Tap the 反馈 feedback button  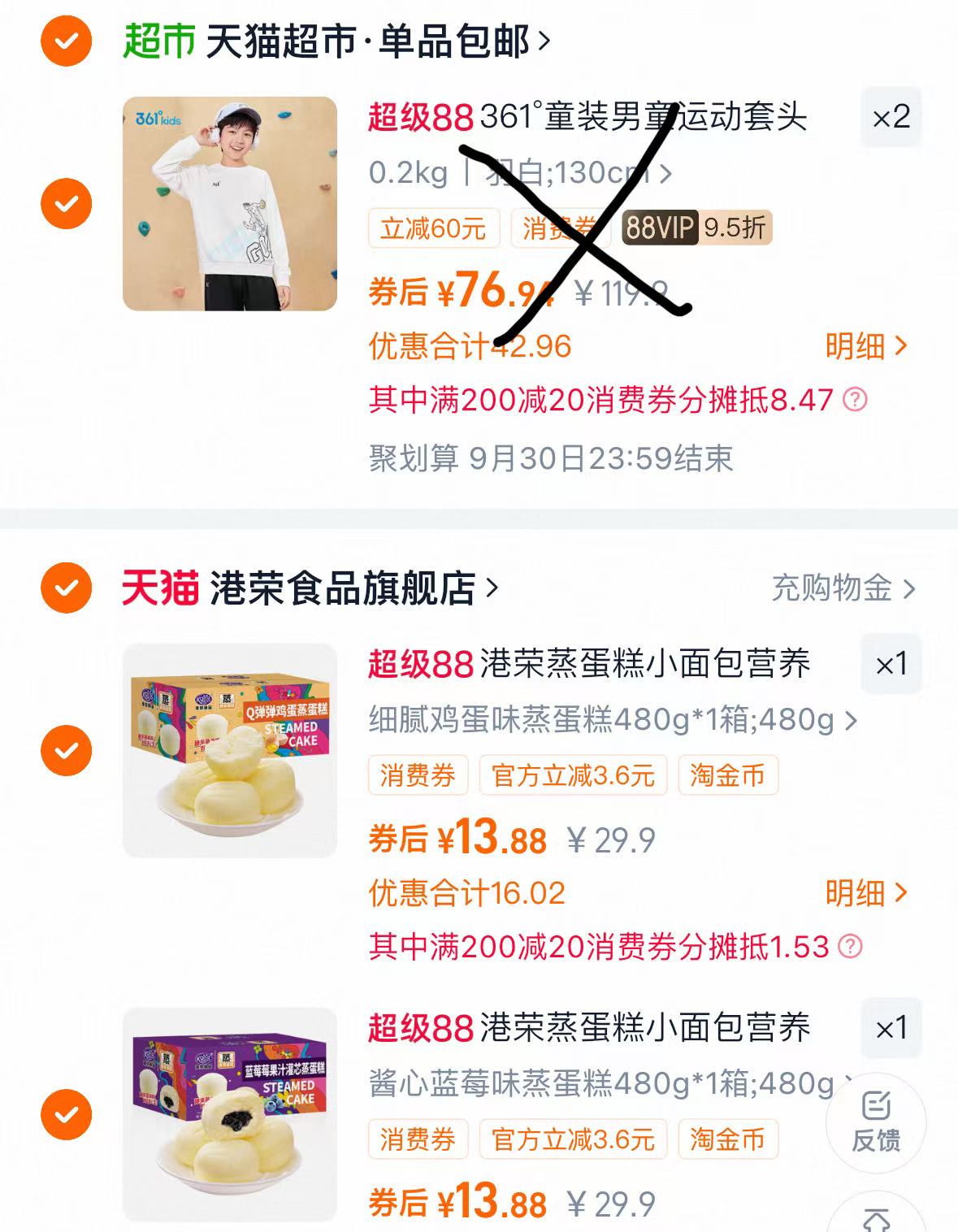(875, 1121)
